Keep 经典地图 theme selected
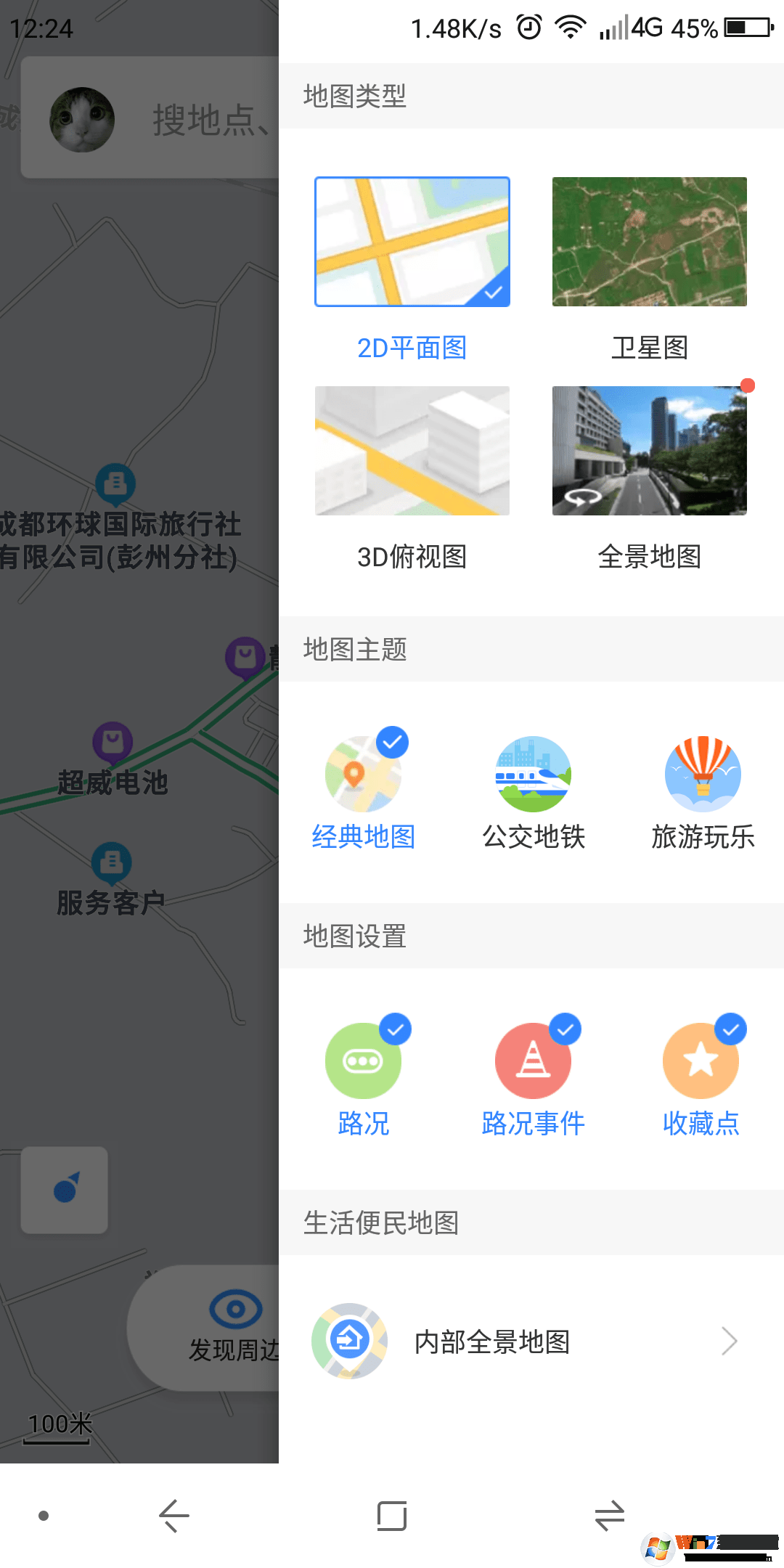784x1568 pixels. click(364, 775)
